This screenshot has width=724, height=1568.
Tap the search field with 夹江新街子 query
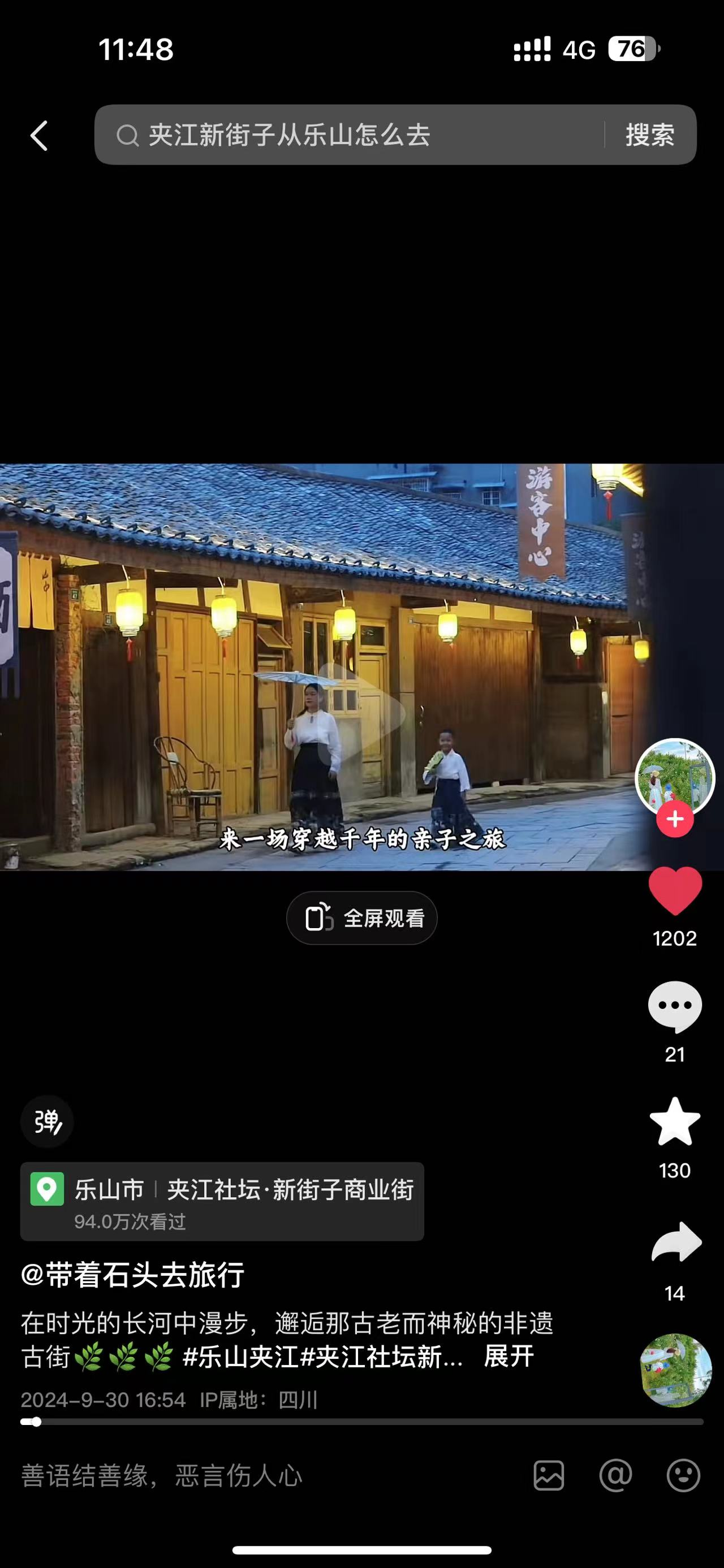[x=353, y=135]
